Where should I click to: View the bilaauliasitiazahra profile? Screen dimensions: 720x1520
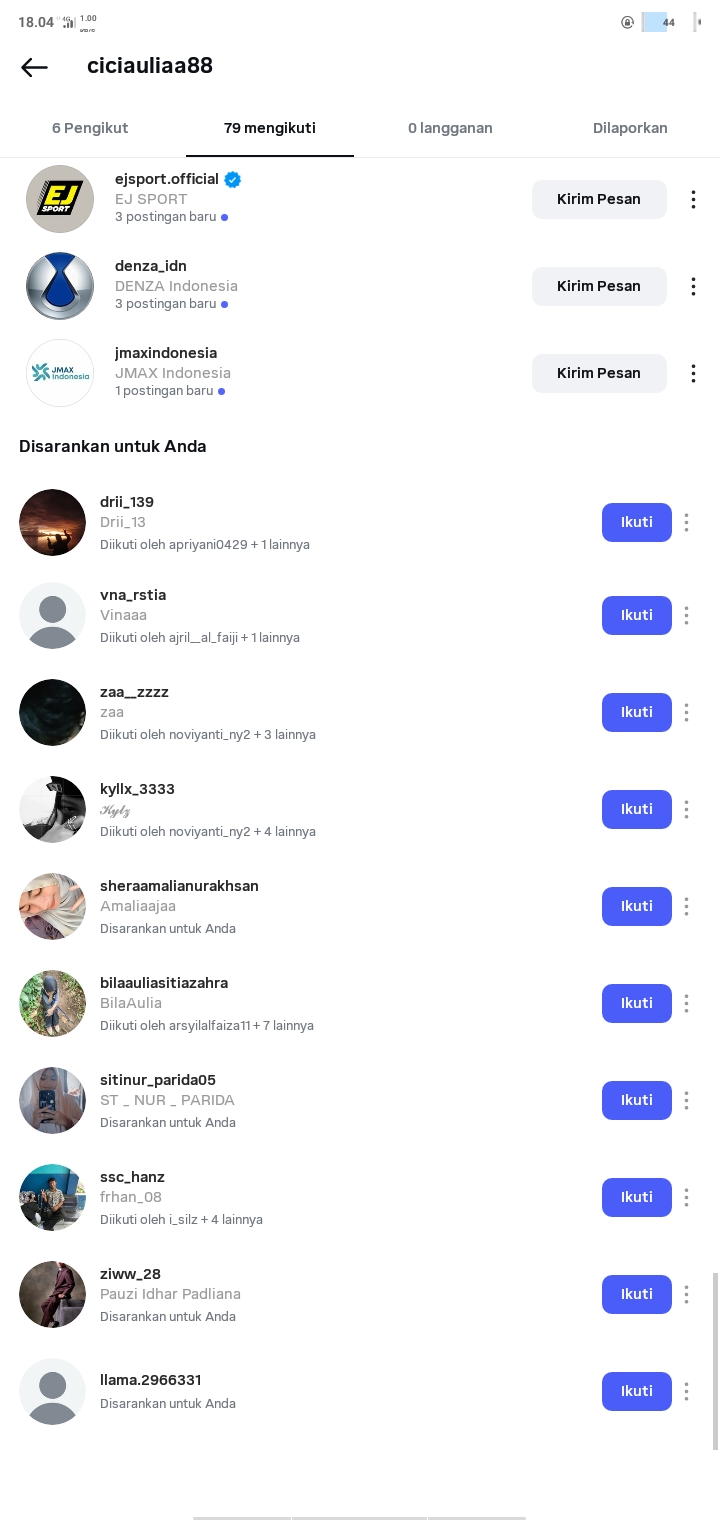[164, 983]
